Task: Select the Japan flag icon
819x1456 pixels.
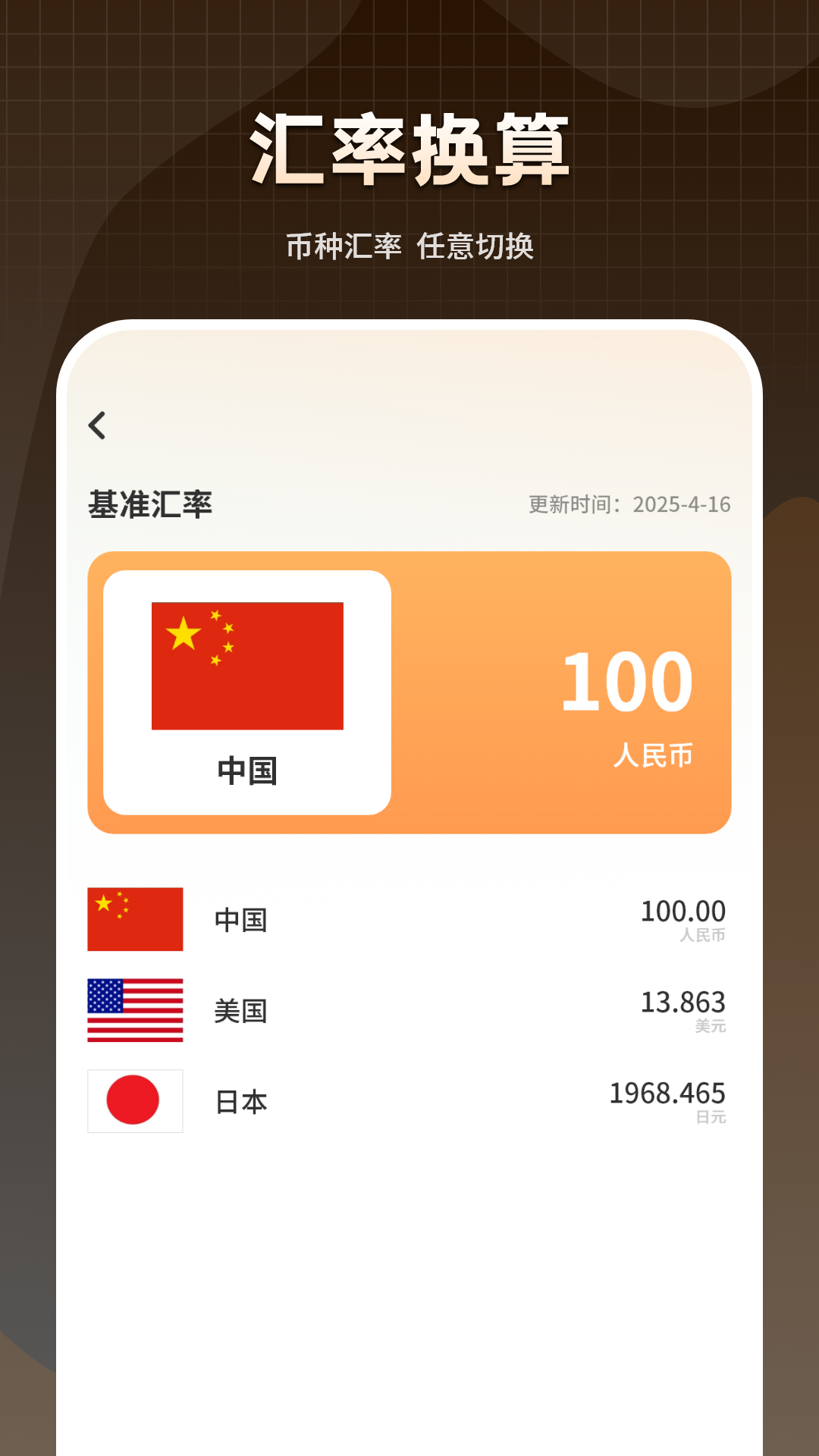Action: (135, 1103)
